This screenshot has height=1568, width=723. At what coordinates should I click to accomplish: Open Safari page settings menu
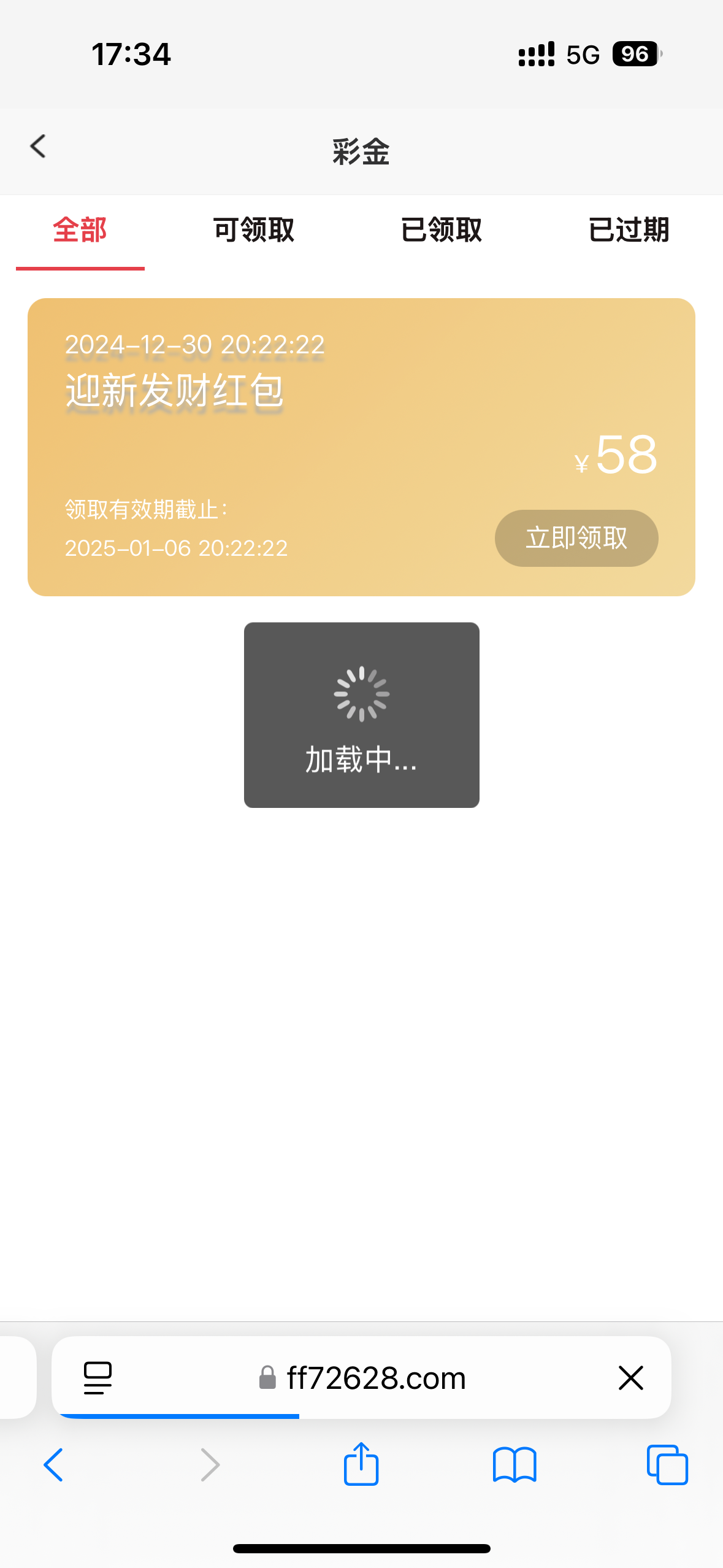click(98, 1378)
